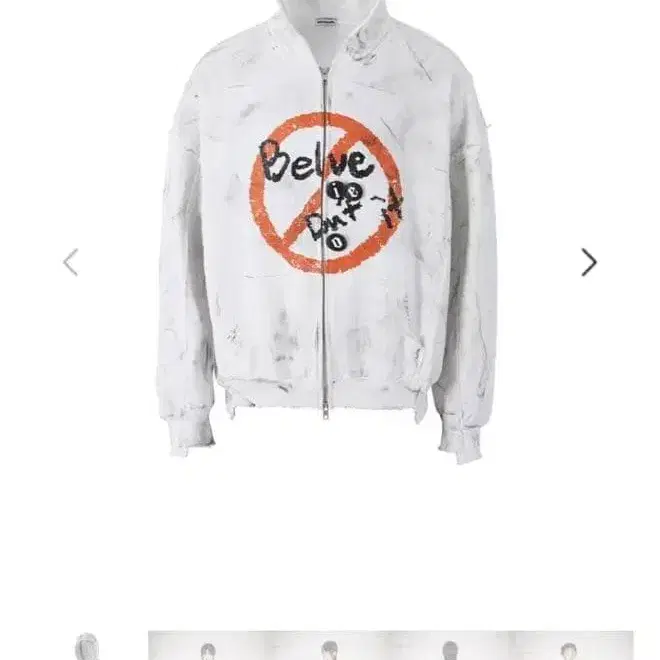The height and width of the screenshot is (660, 660).
Task: Show the next product image
Action: pyautogui.click(x=589, y=263)
